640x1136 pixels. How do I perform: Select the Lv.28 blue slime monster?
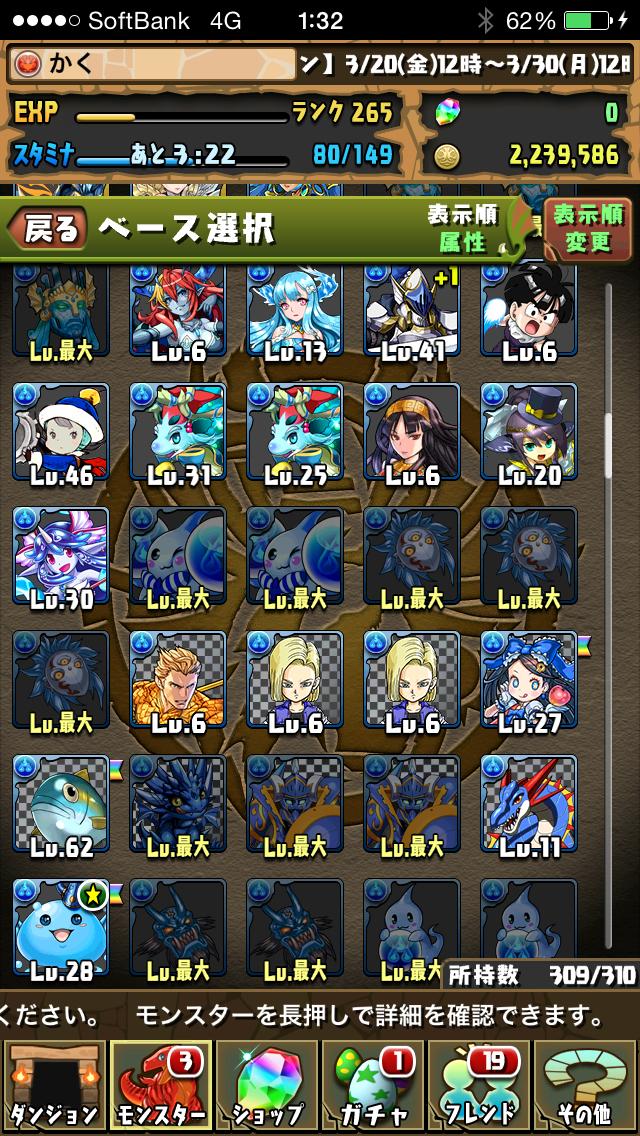(x=60, y=929)
